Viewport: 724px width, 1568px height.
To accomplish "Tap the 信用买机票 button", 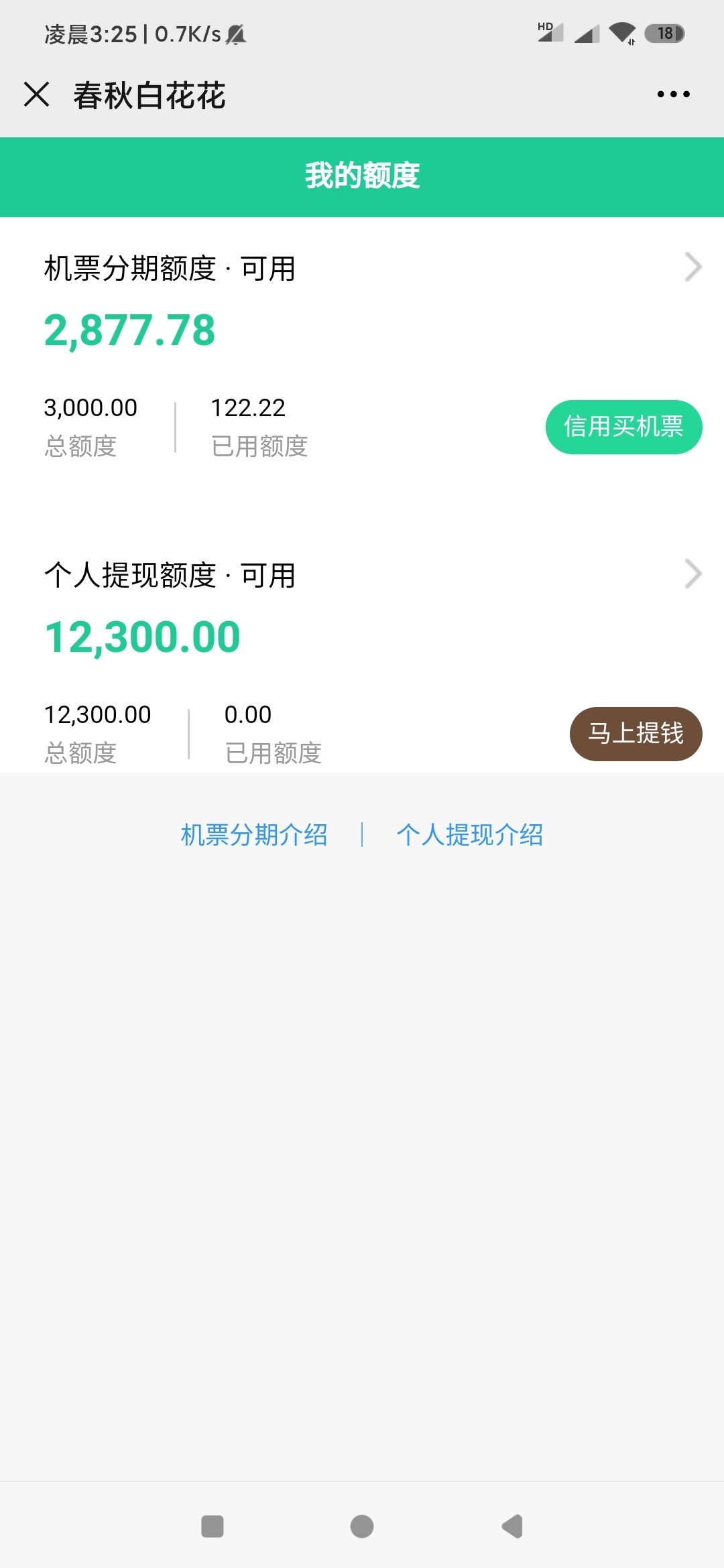I will (x=623, y=427).
